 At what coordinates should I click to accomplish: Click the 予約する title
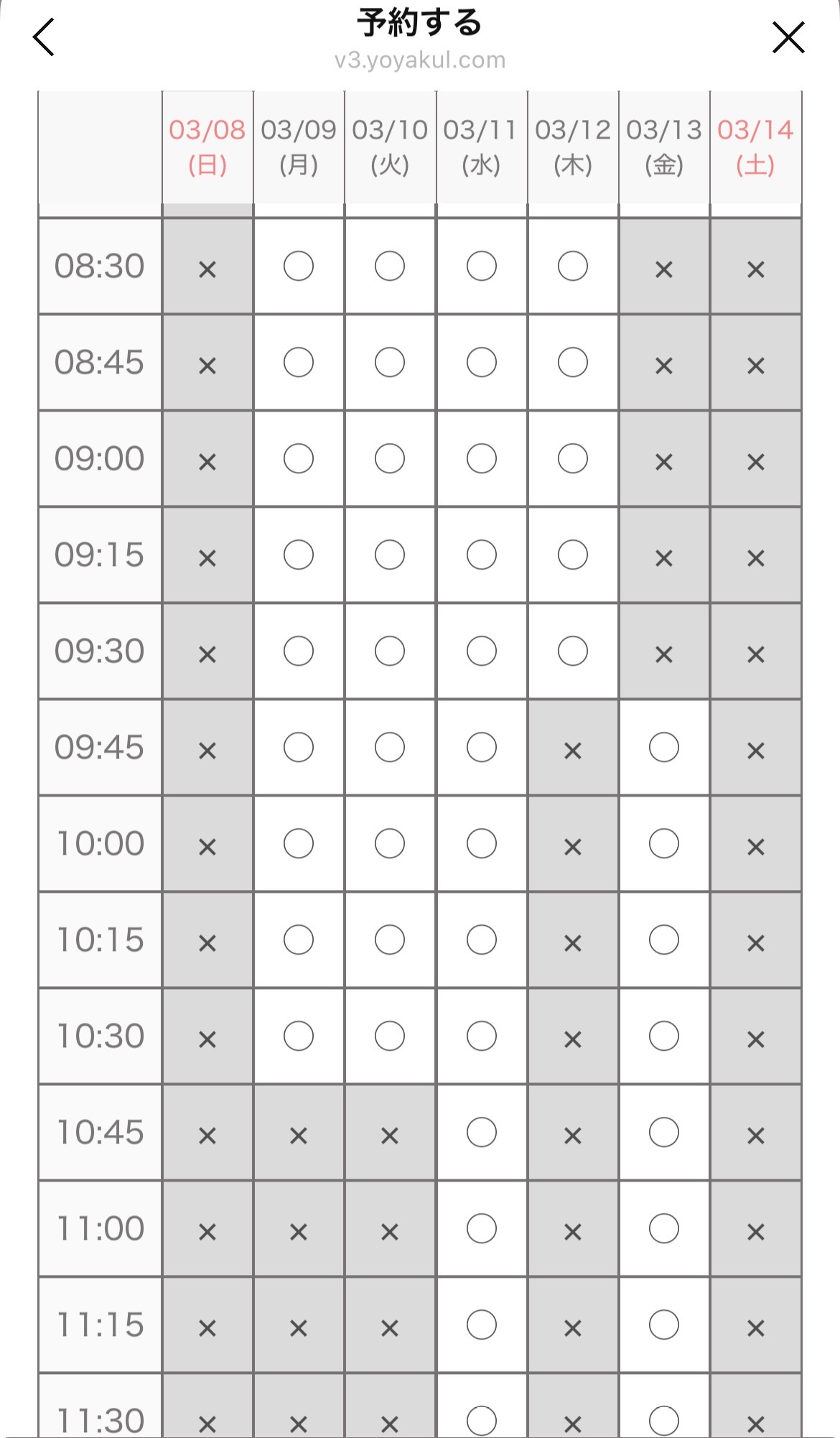420,24
